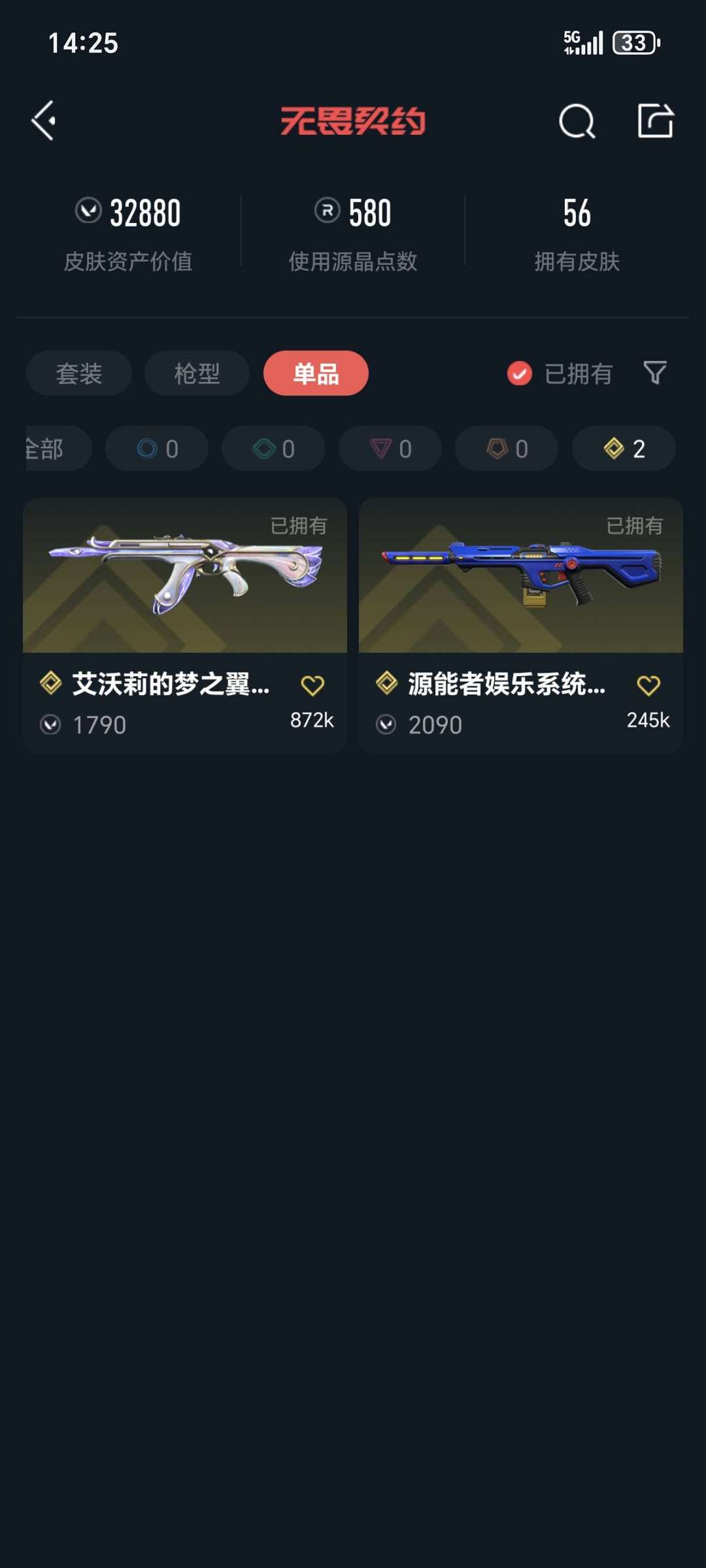Open the 艾沃莉的梦之翼 skin card
Image resolution: width=706 pixels, height=1568 pixels.
coord(185,625)
